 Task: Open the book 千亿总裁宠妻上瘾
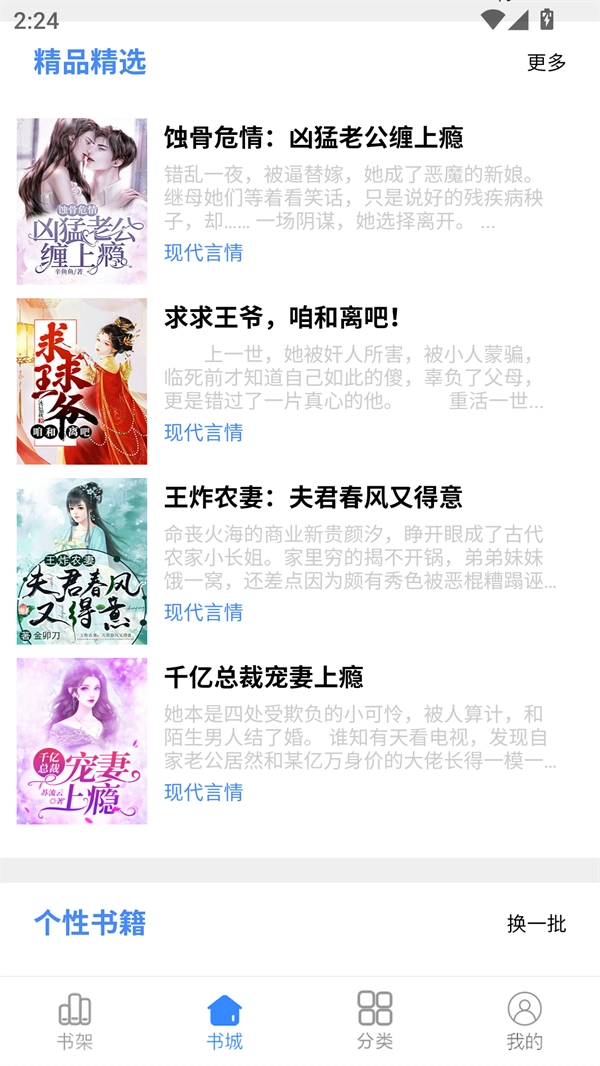coord(263,677)
